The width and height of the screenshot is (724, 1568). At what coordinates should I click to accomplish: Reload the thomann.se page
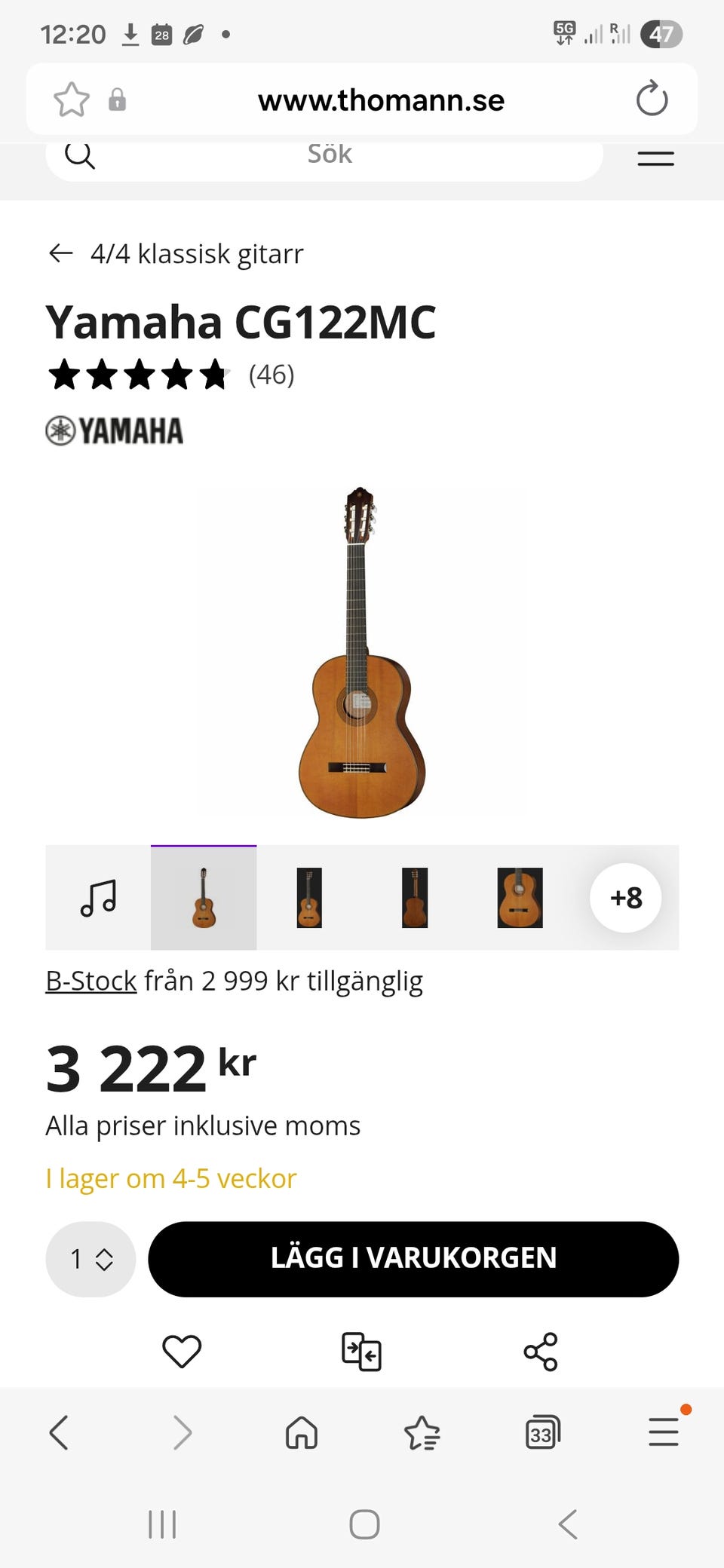(652, 99)
